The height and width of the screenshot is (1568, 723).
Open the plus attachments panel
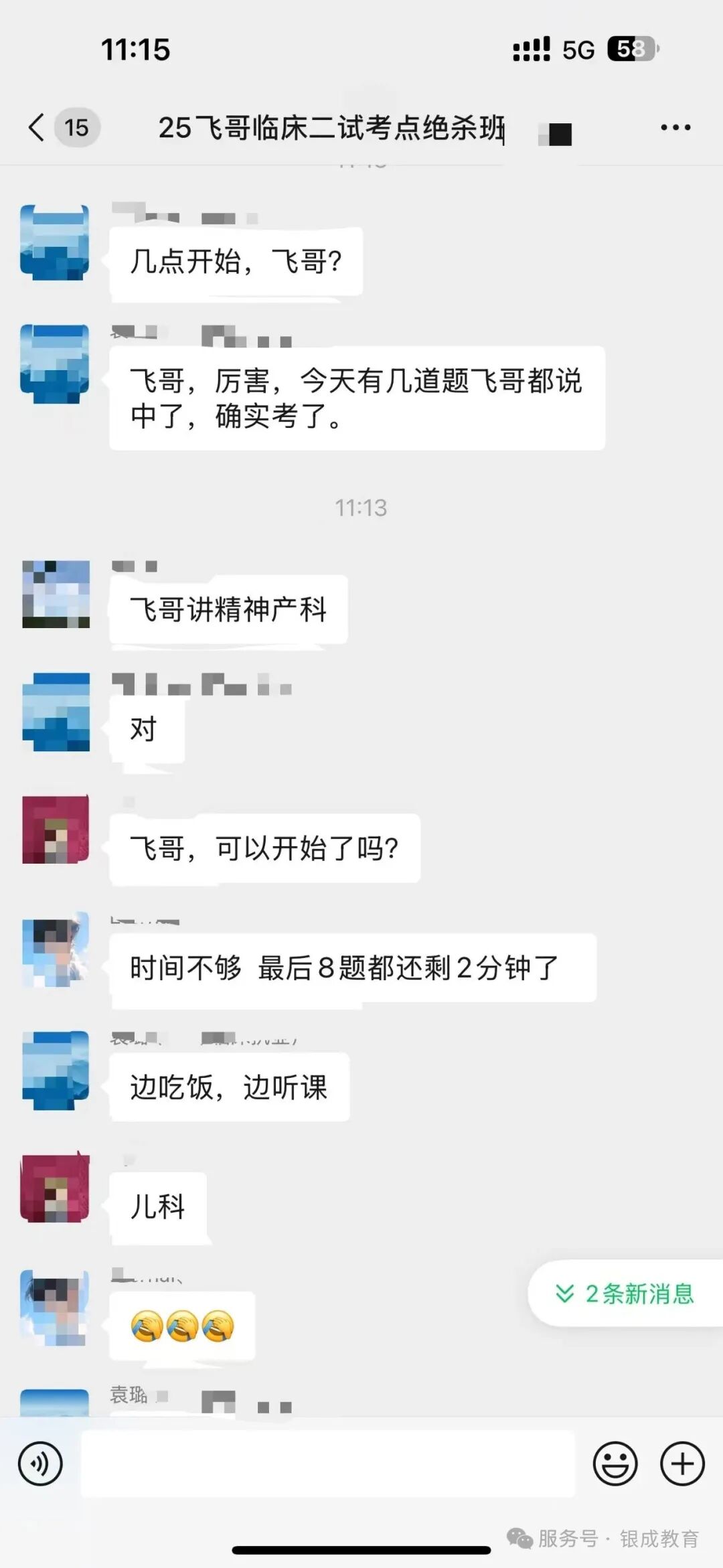pos(682,1464)
